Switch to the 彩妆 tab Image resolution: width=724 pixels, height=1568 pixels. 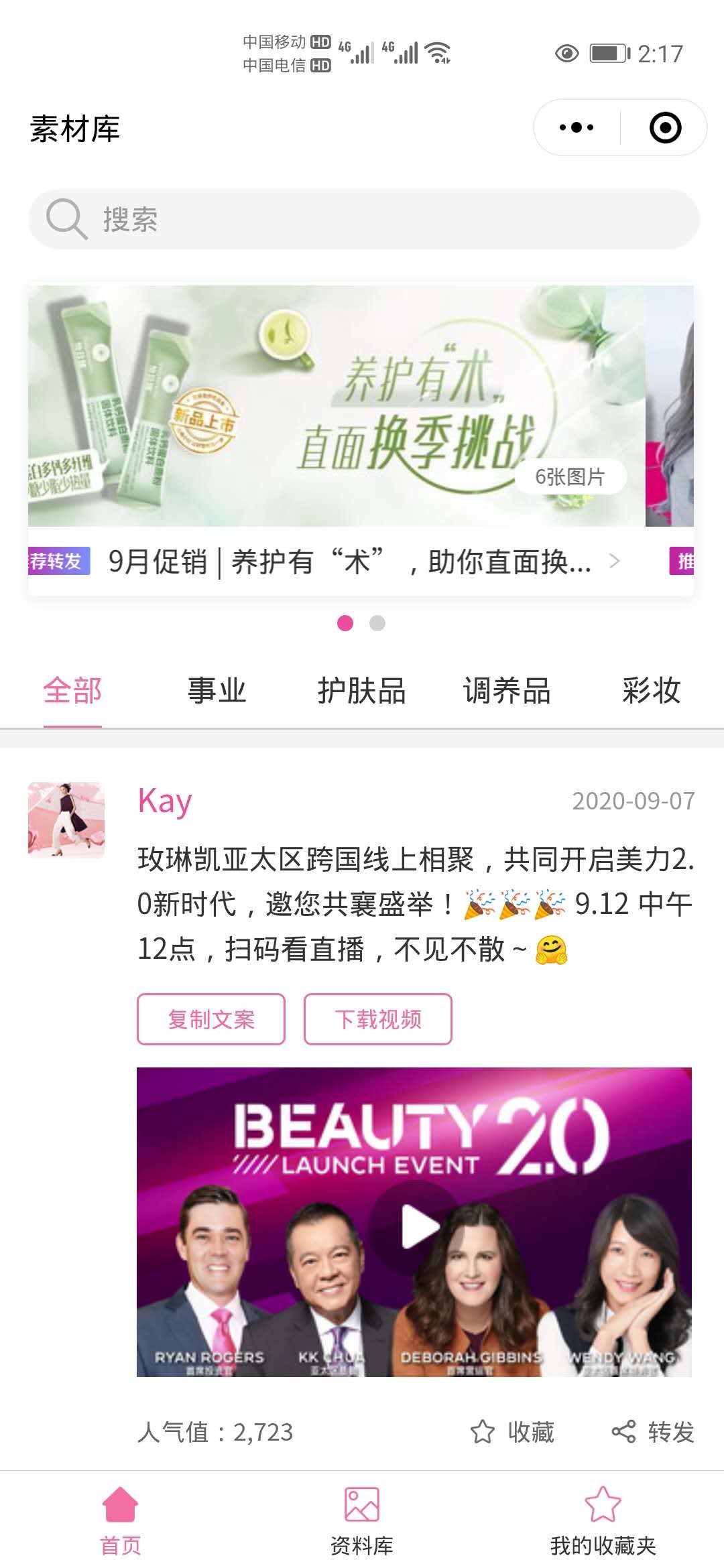click(651, 690)
